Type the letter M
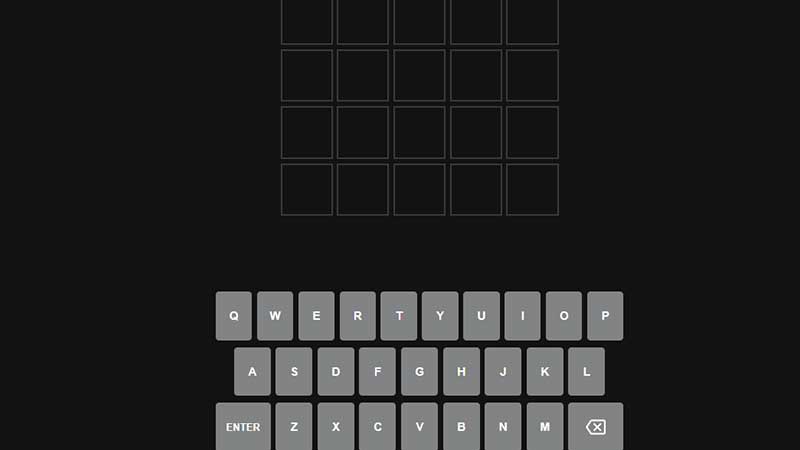800x450 pixels. click(544, 427)
